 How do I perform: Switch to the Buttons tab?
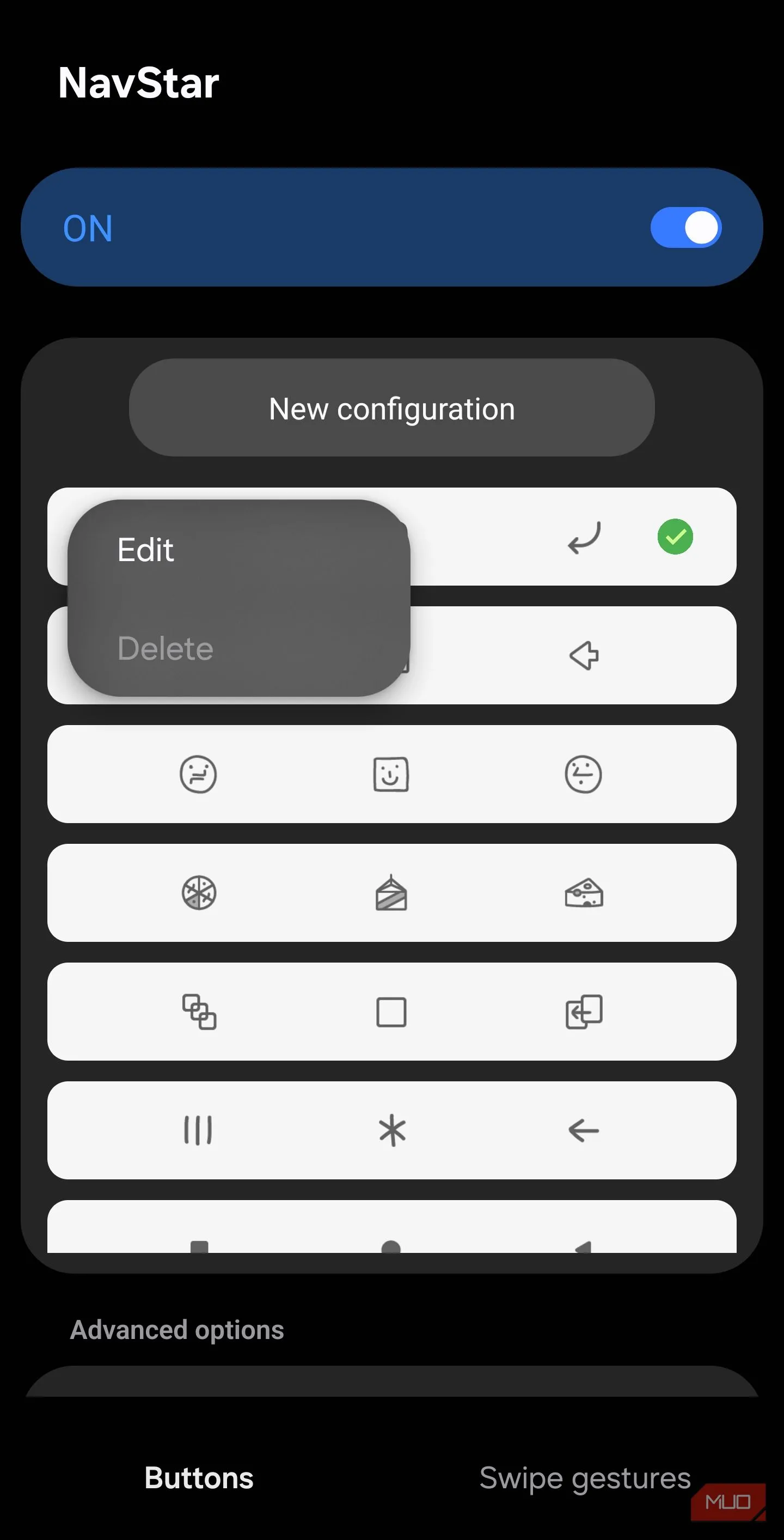tap(199, 1478)
